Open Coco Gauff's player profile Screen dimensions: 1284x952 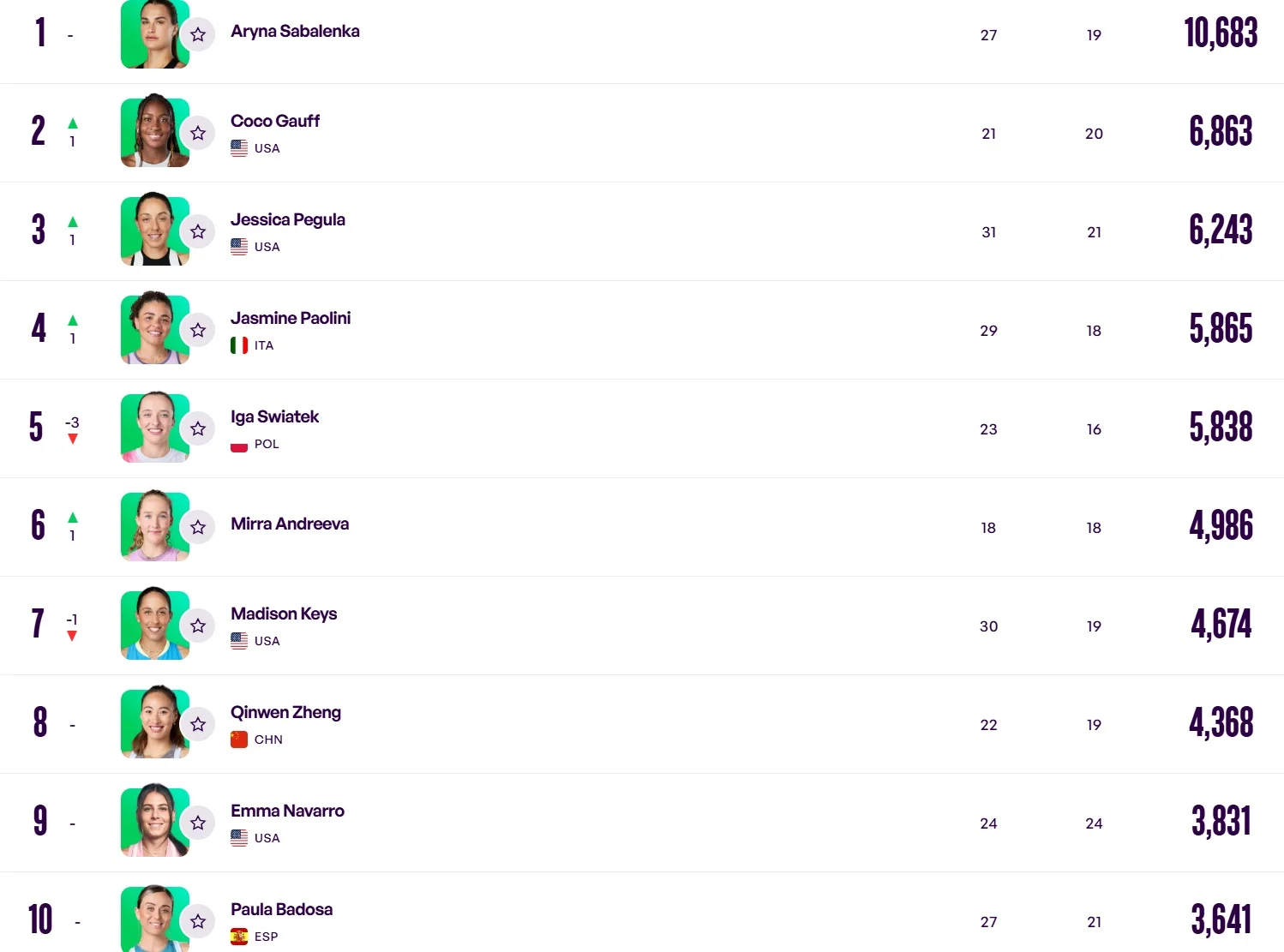coord(274,122)
